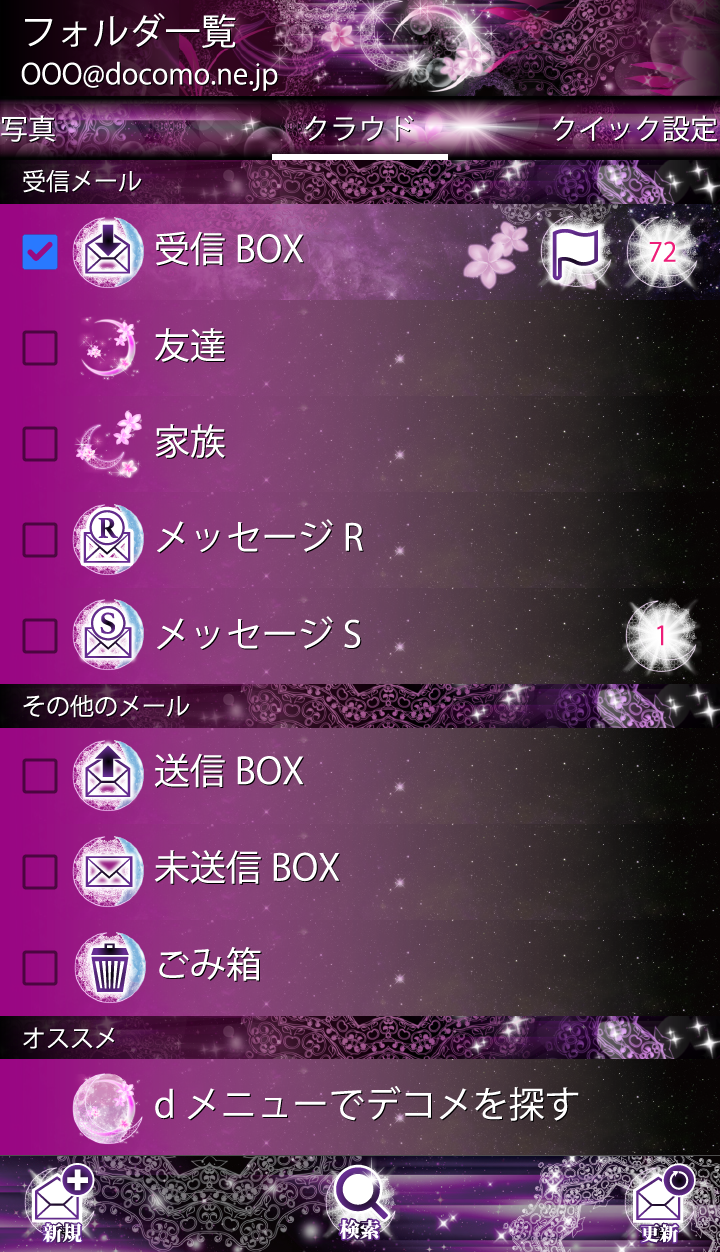
Task: Open the 未送信 BOX folder
Action: pyautogui.click(x=247, y=868)
